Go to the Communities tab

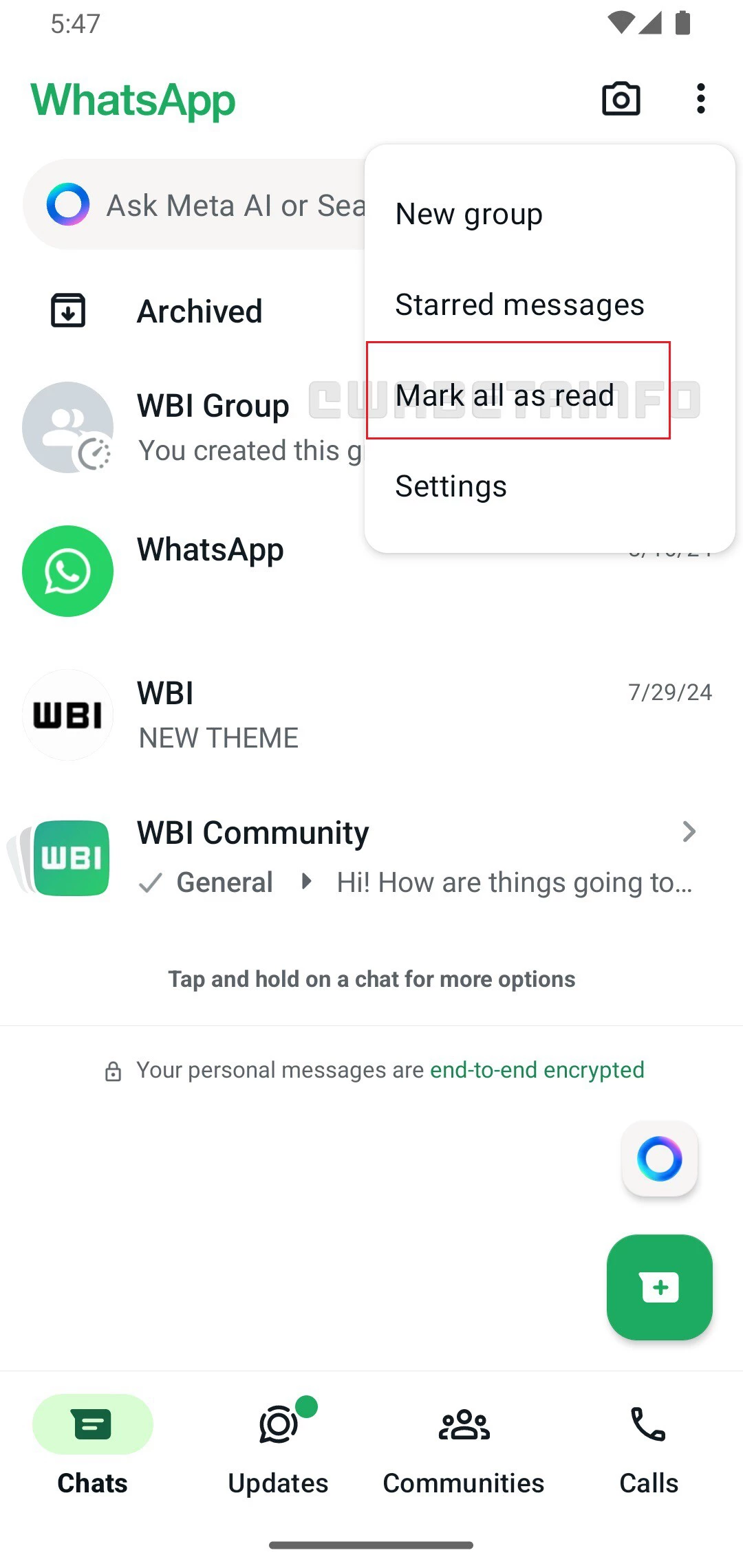pos(464,1447)
